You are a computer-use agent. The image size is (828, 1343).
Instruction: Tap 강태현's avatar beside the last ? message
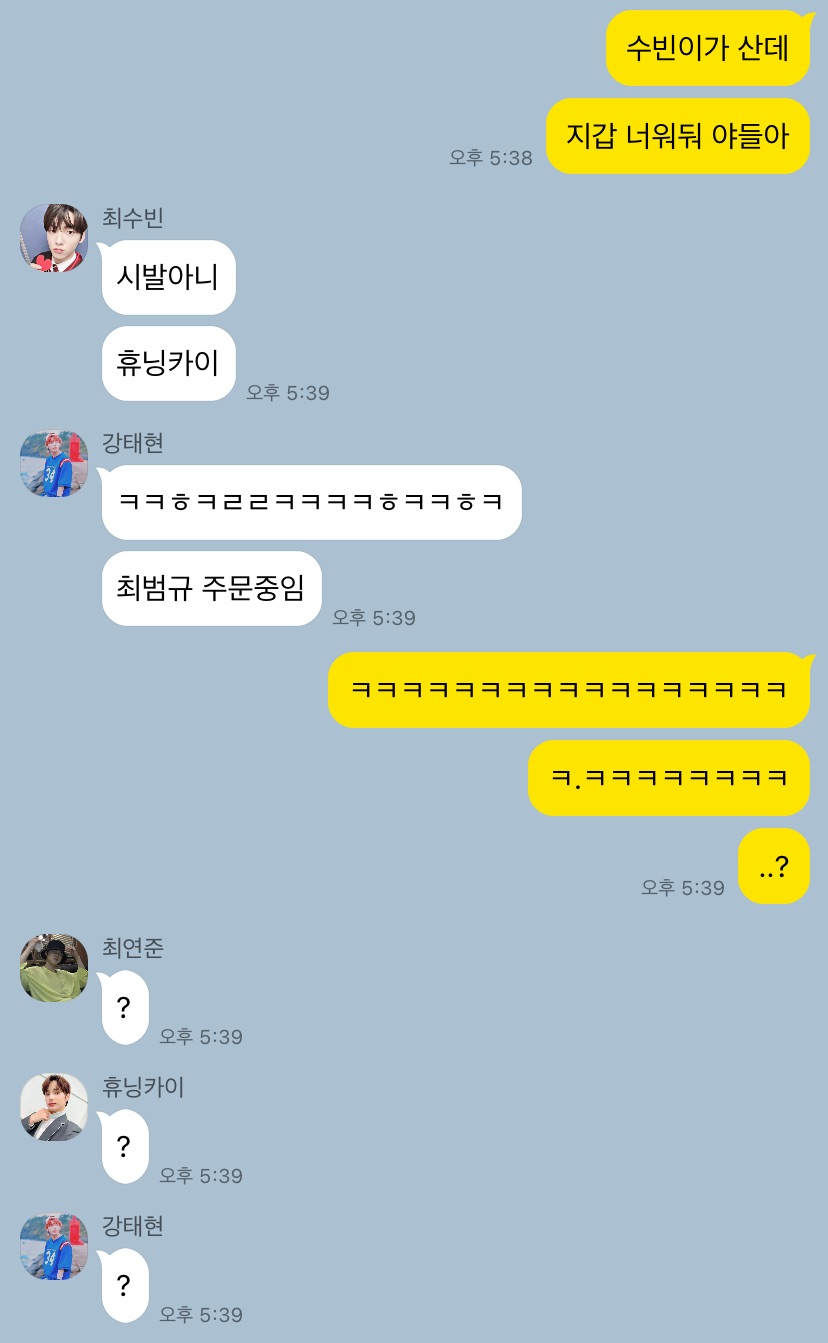54,1246
